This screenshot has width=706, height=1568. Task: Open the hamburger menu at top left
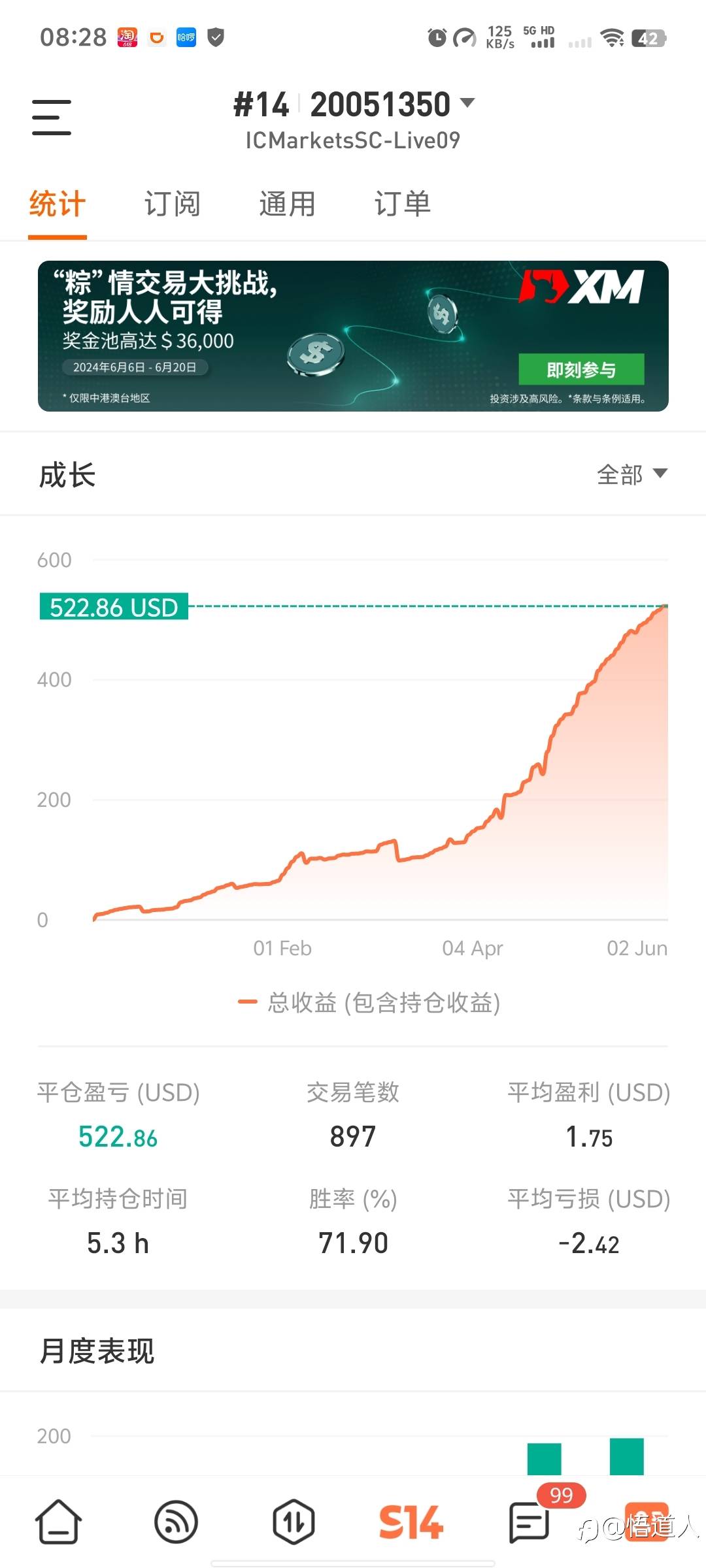pyautogui.click(x=51, y=118)
